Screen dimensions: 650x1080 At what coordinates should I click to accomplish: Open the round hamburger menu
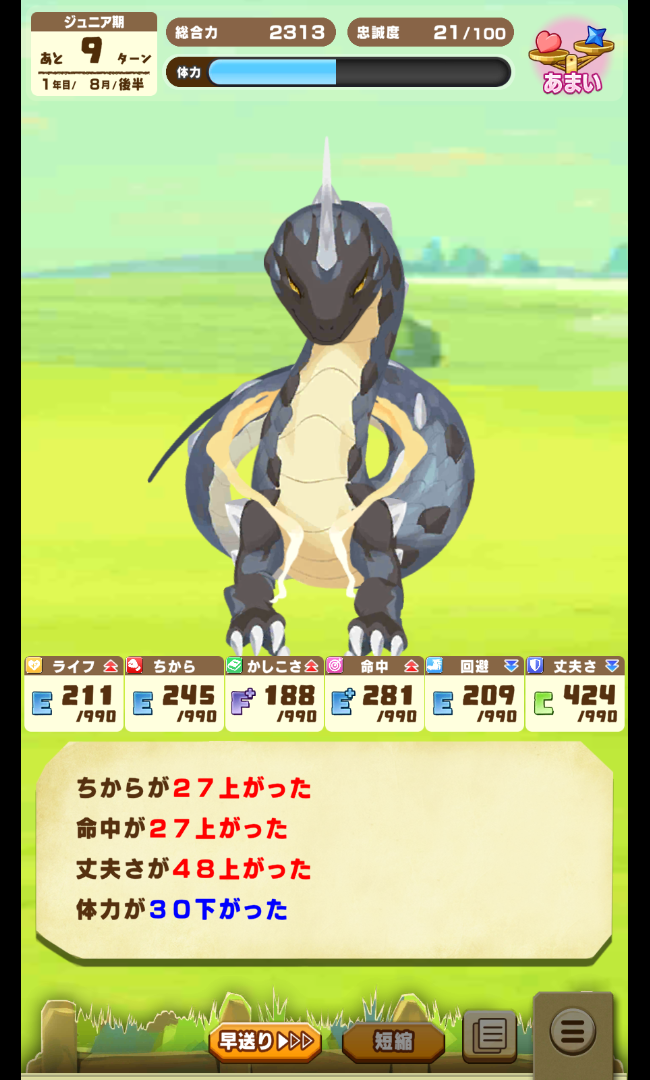tap(572, 1031)
